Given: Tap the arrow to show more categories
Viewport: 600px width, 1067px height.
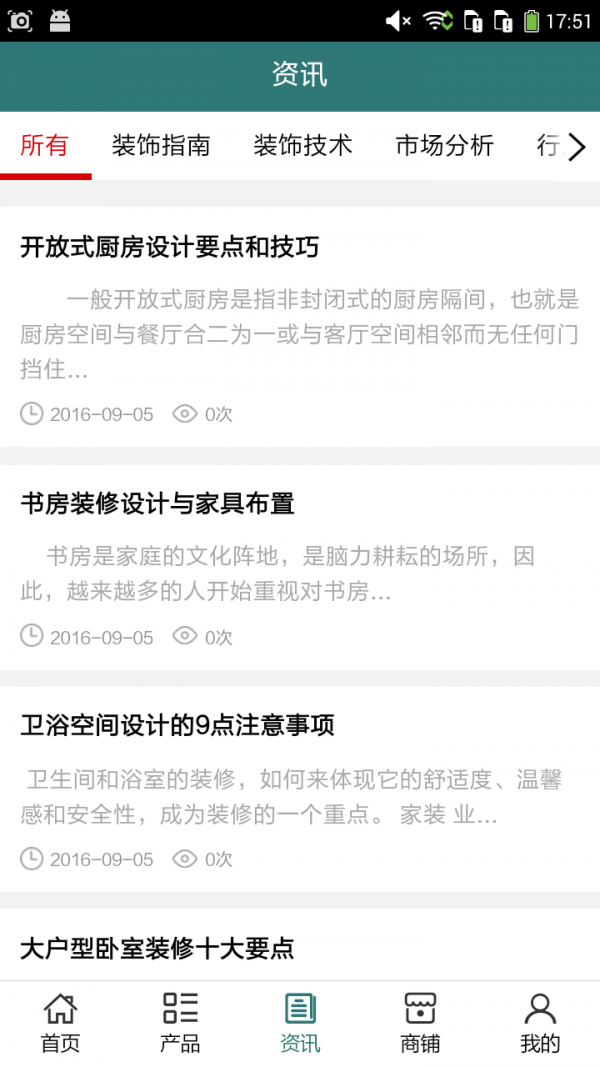Looking at the screenshot, I should tap(577, 148).
